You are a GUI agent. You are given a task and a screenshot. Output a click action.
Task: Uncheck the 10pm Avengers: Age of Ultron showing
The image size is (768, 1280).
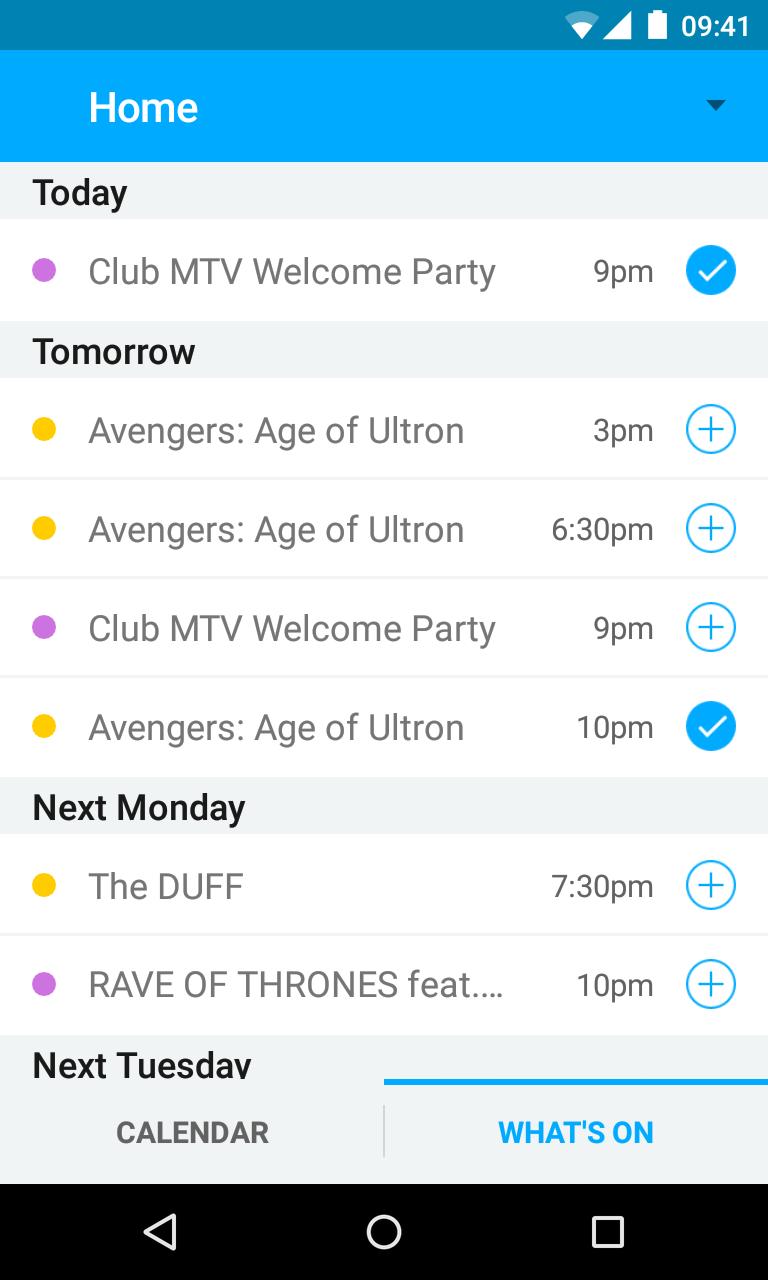click(x=710, y=727)
